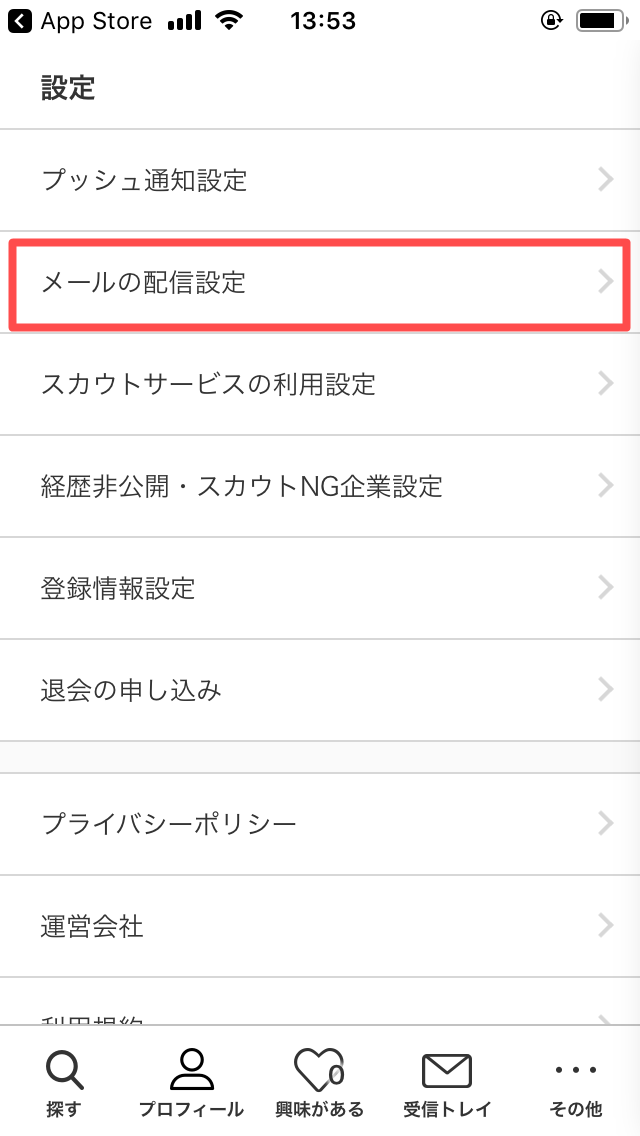
Task: Open 経歴非公開・スカウトNG企業設定
Action: pyautogui.click(x=320, y=486)
